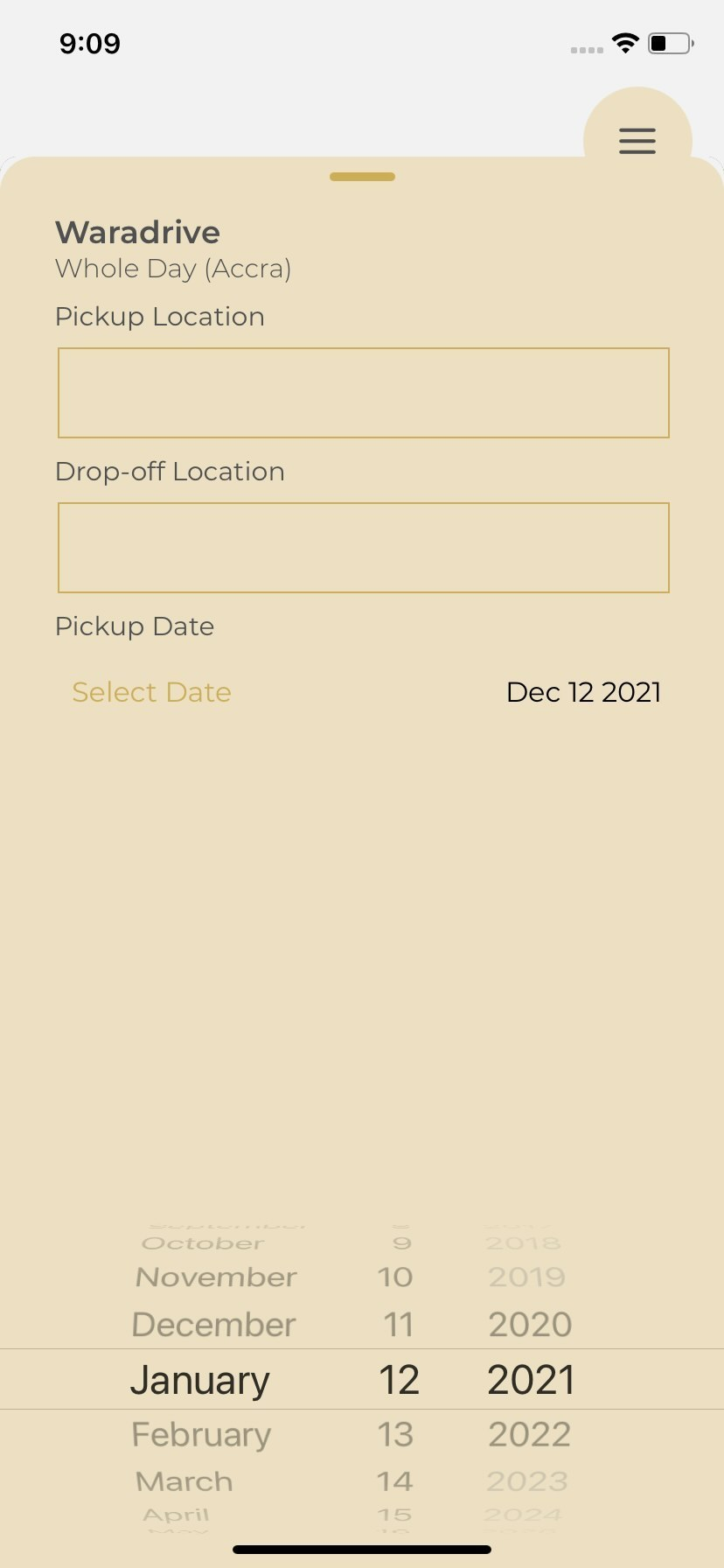Tap the Wi-Fi status icon
724x1568 pixels.
pyautogui.click(x=626, y=42)
